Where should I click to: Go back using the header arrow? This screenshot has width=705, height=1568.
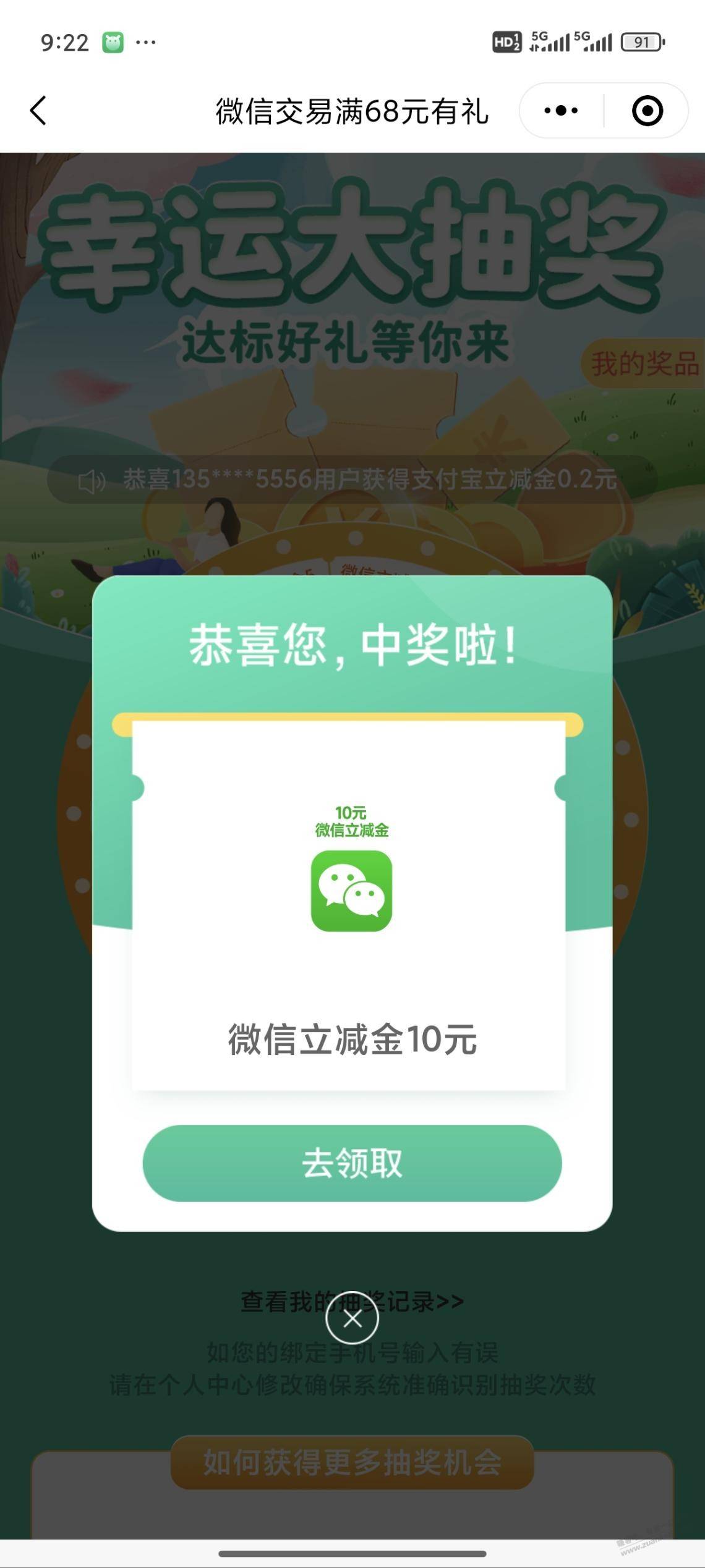38,111
